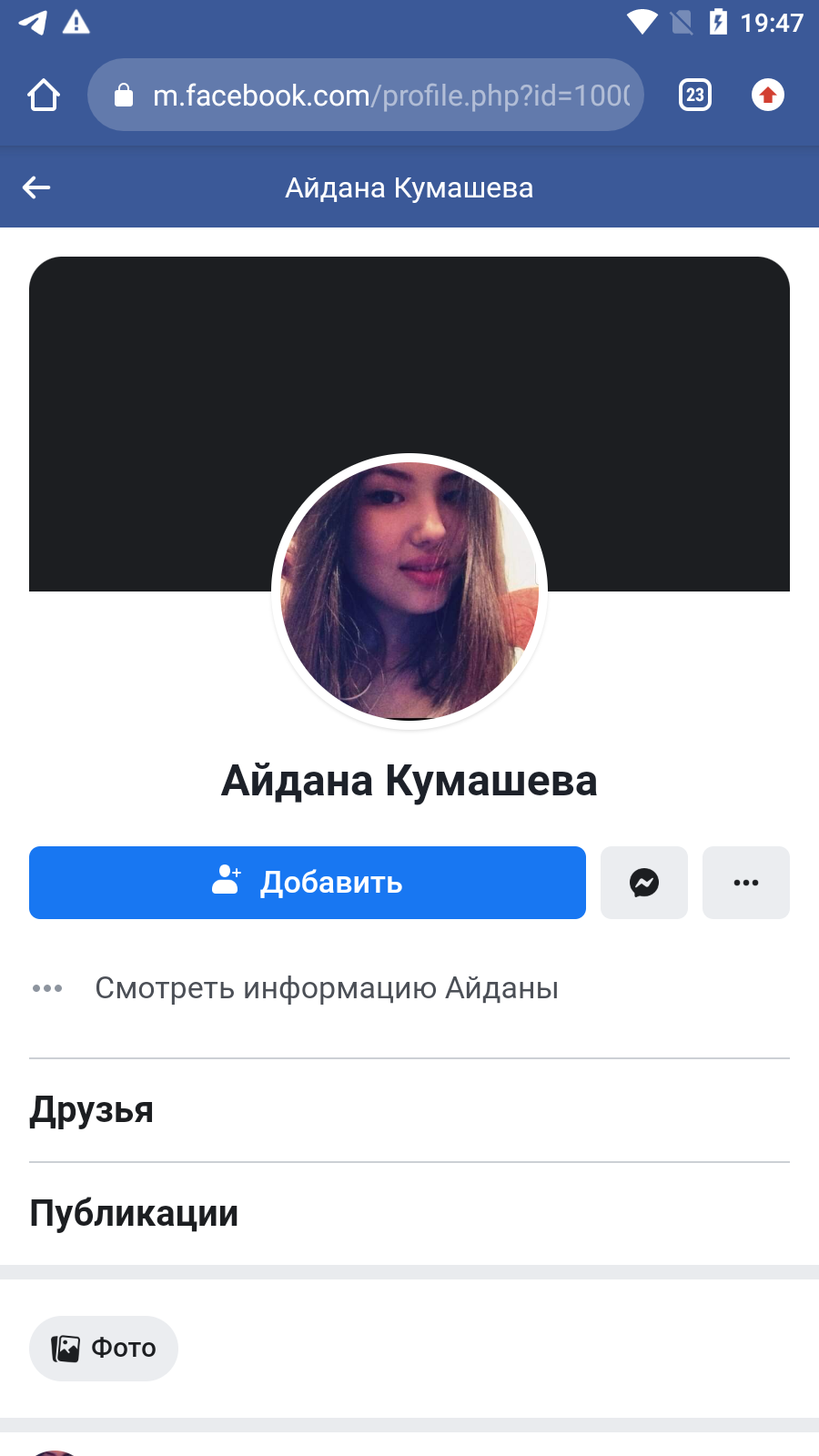Message Айдана via Messenger button
The image size is (819, 1456).
[x=644, y=883]
